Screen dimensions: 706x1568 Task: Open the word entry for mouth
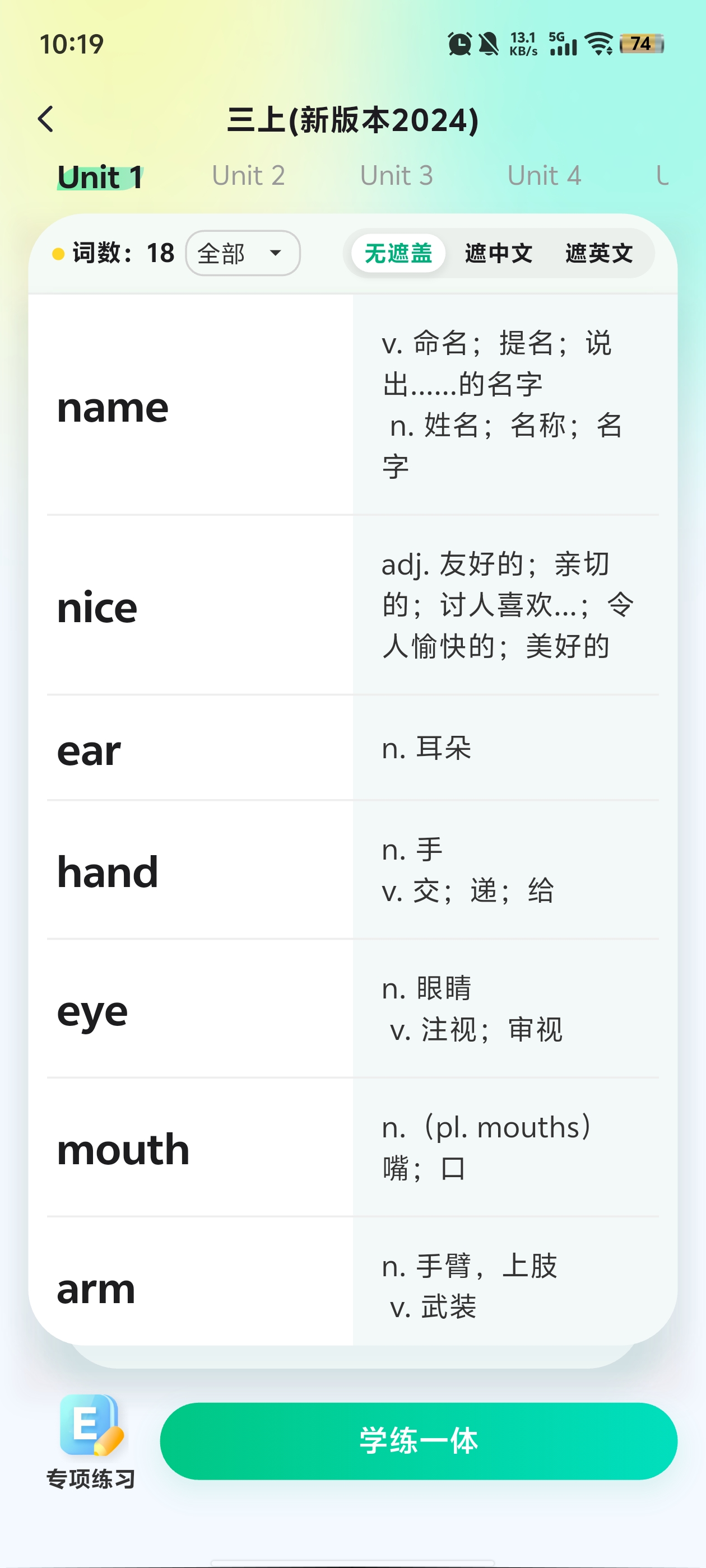pyautogui.click(x=123, y=1149)
